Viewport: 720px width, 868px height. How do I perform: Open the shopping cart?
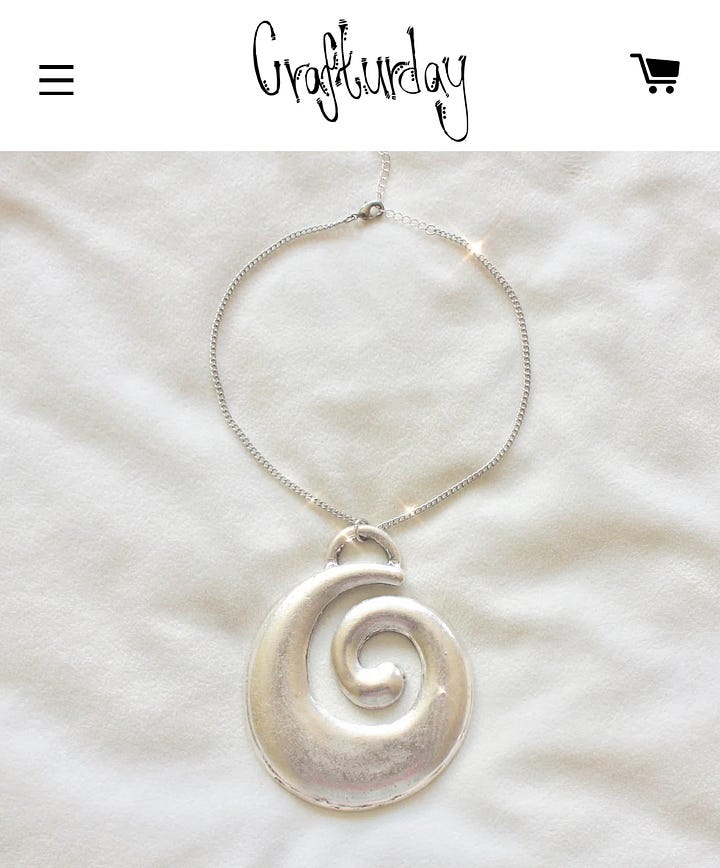pyautogui.click(x=655, y=75)
